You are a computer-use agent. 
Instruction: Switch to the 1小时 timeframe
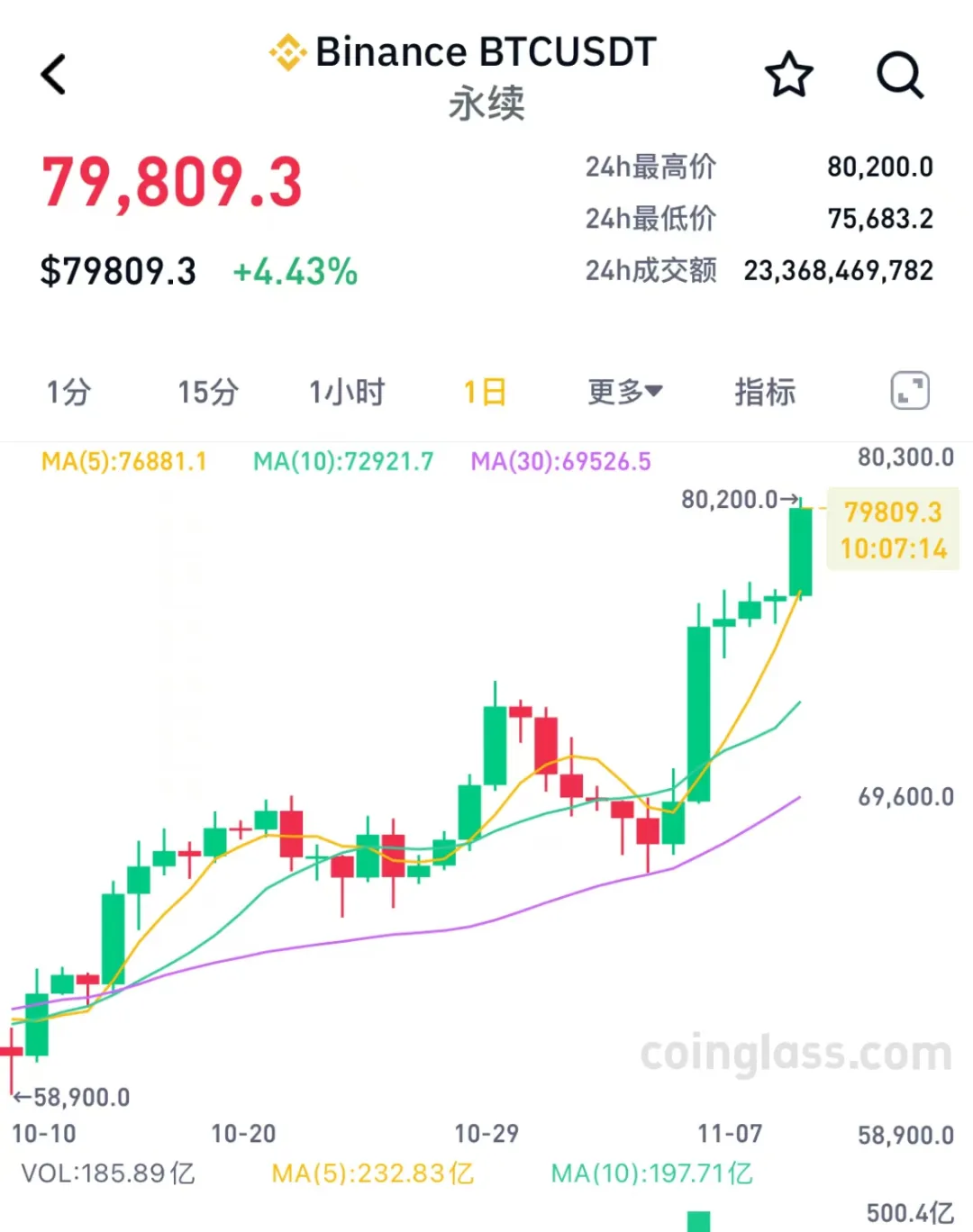click(347, 392)
